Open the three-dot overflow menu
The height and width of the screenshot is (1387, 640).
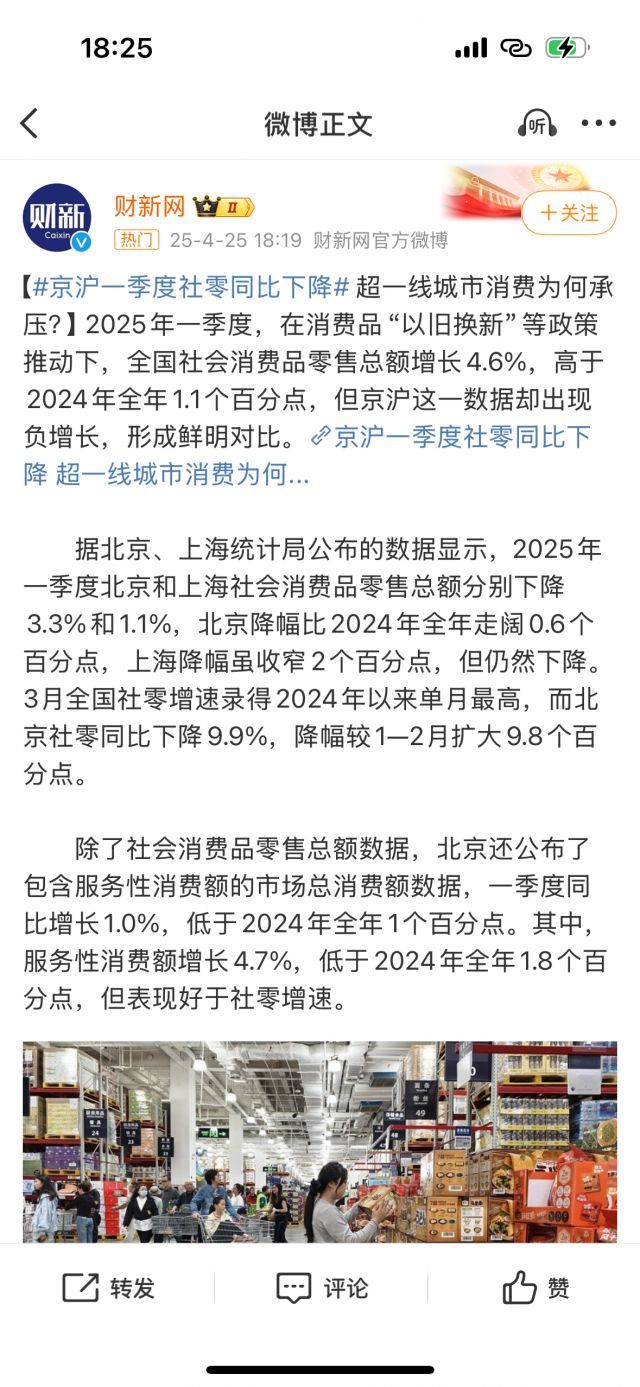(x=599, y=124)
